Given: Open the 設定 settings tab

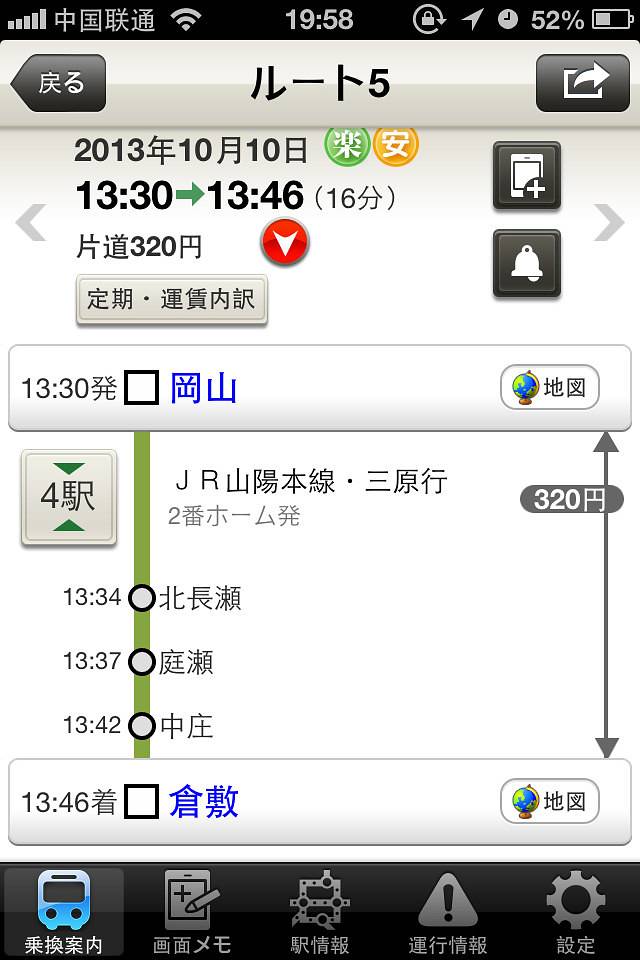Looking at the screenshot, I should coord(576,912).
